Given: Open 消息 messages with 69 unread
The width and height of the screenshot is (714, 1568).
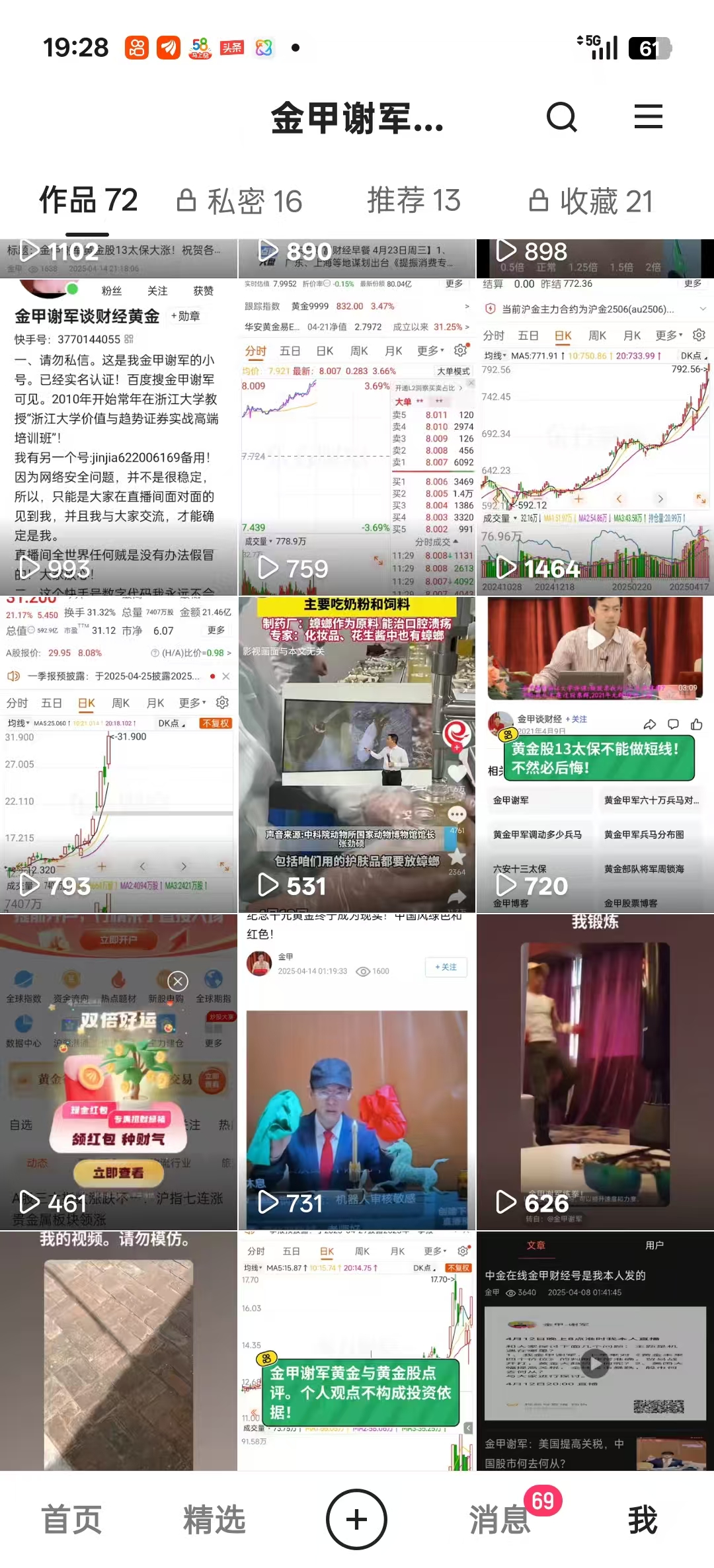Looking at the screenshot, I should tap(501, 1519).
